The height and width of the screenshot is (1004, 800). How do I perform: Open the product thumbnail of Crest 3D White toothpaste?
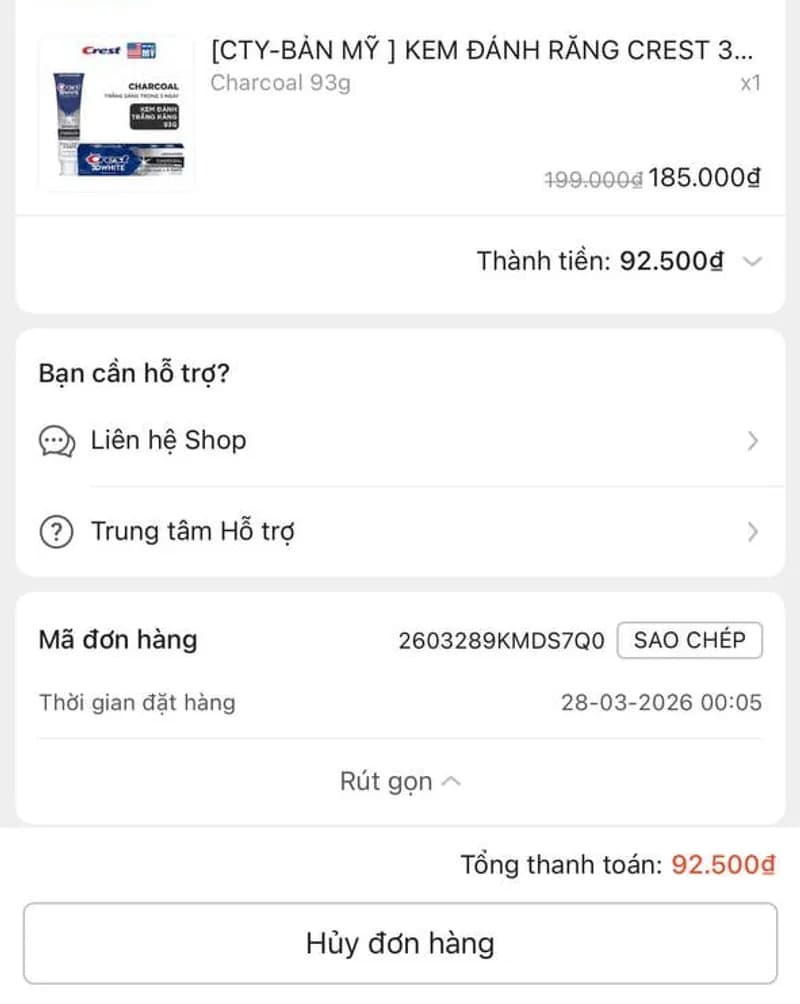[115, 113]
